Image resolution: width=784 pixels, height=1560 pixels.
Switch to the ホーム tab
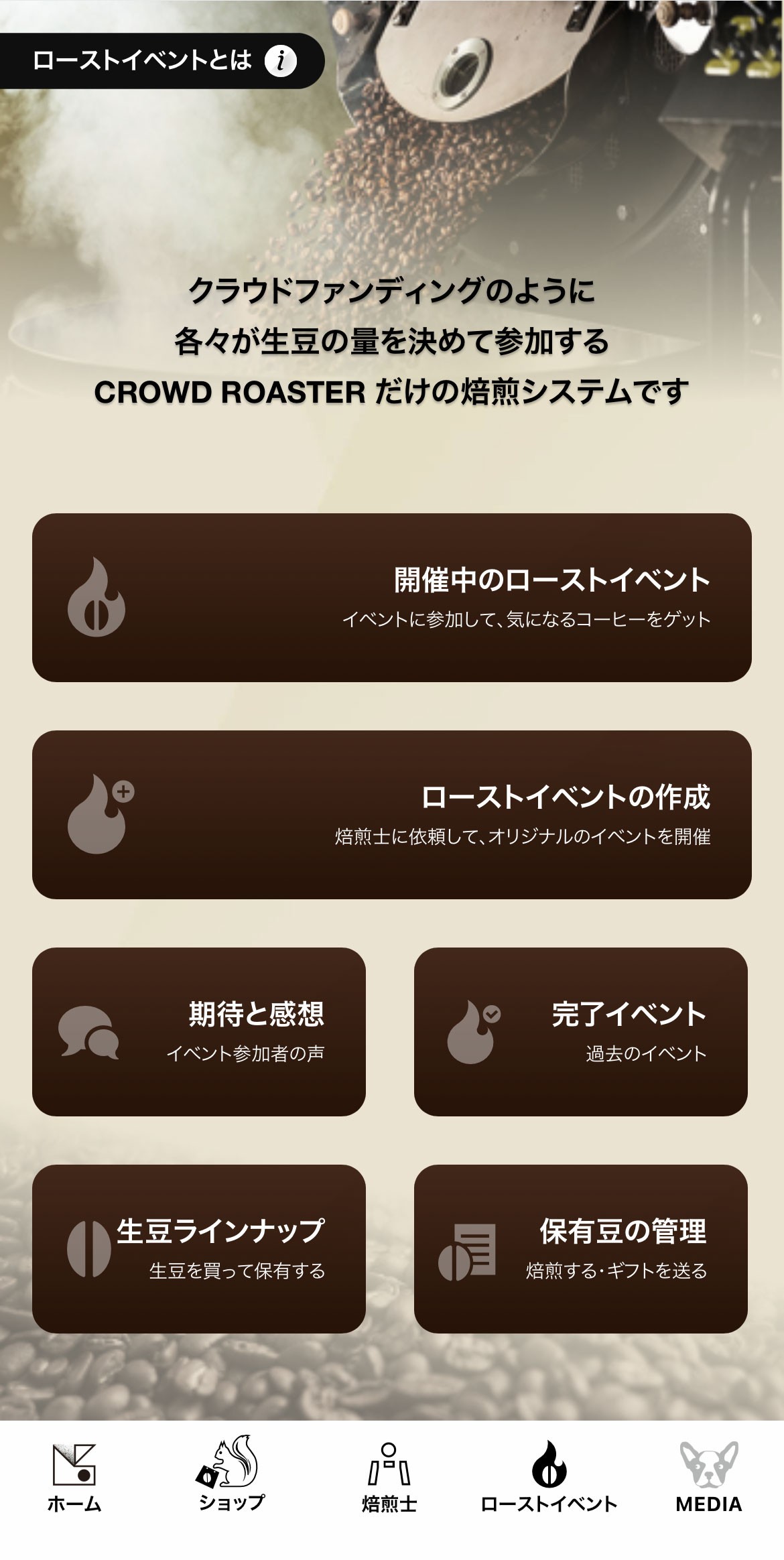74,1477
